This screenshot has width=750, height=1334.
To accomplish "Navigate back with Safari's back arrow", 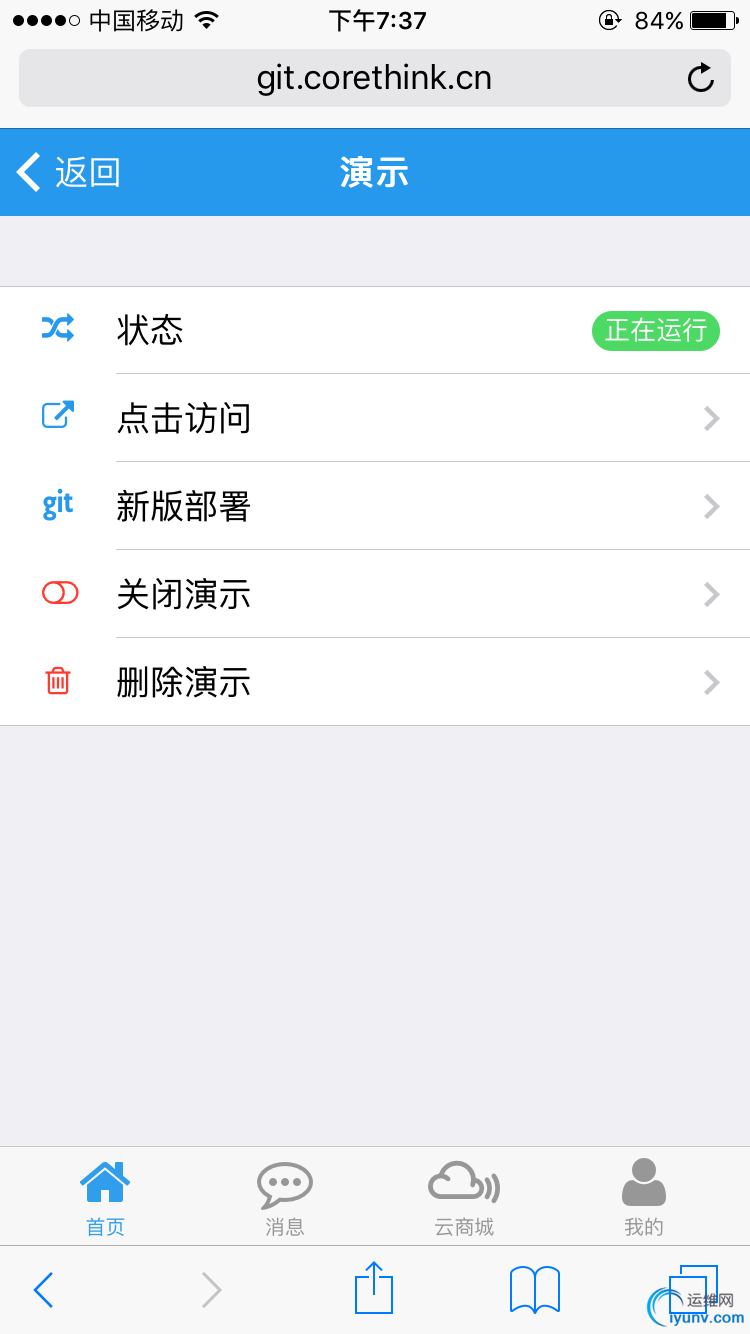I will coord(43,1290).
